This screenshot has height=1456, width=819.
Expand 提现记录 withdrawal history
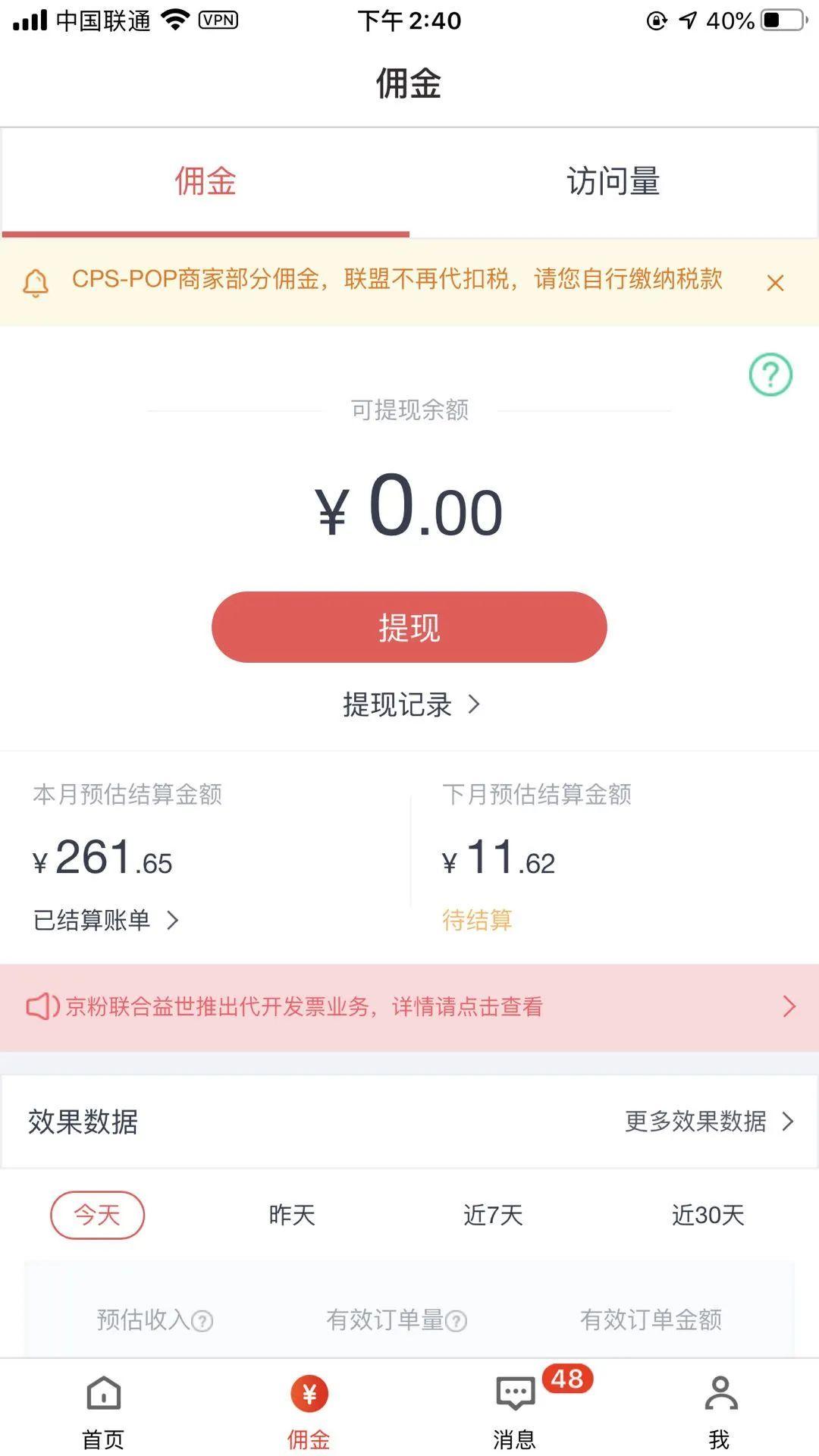(409, 705)
